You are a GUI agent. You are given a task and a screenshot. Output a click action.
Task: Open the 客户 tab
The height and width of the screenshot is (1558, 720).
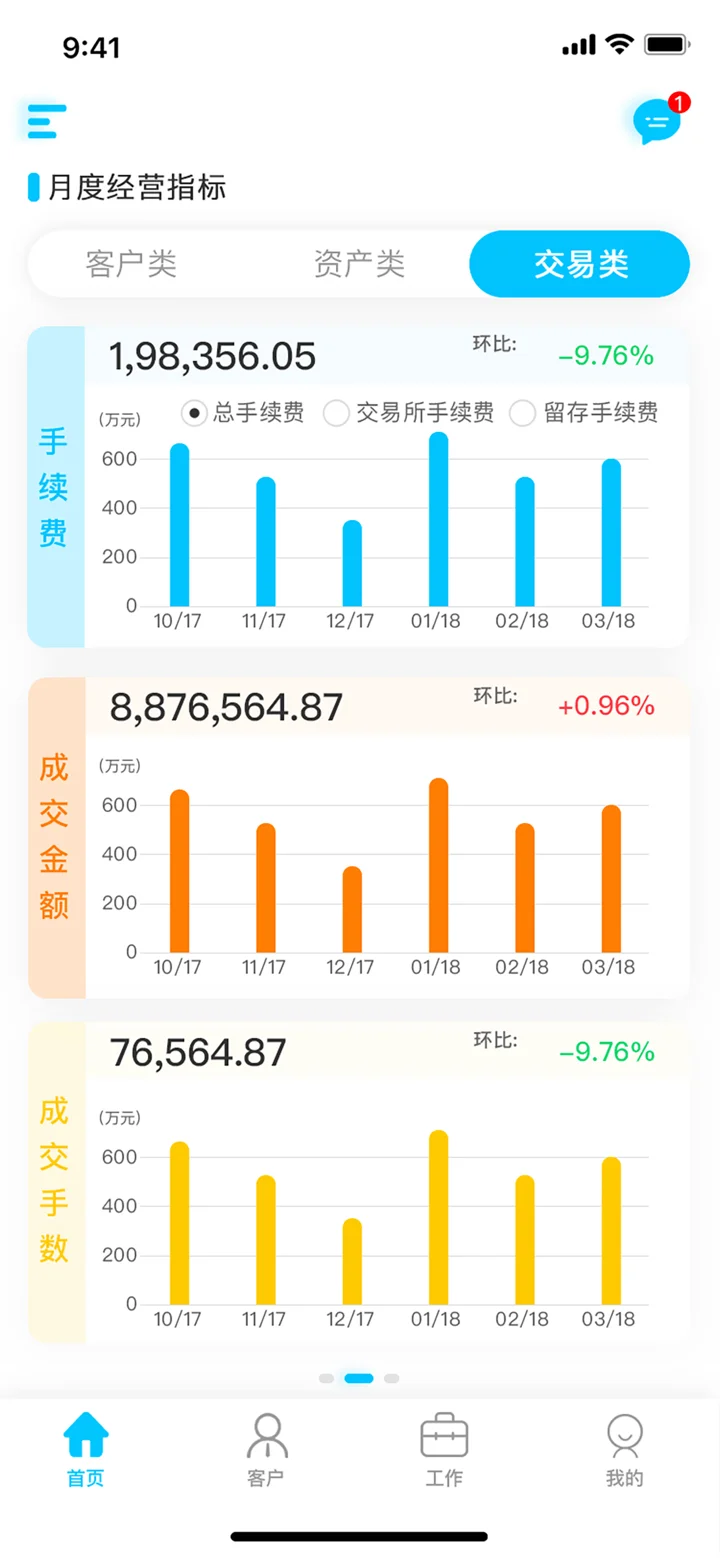click(x=266, y=1450)
